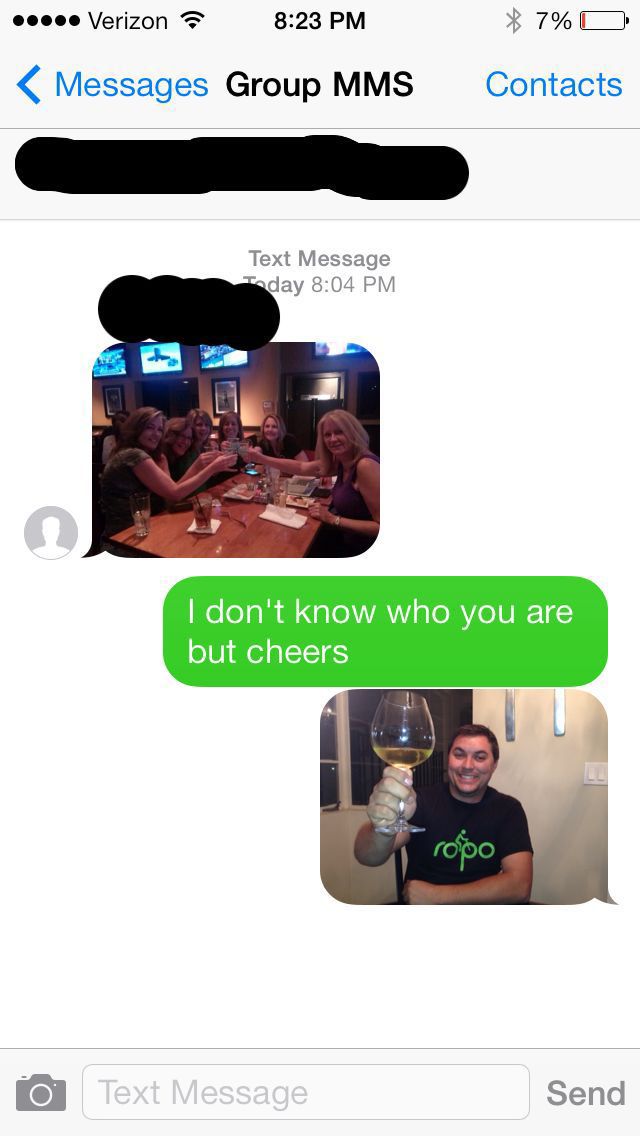The height and width of the screenshot is (1136, 640).
Task: Open the camera attachment icon
Action: coord(41,1092)
